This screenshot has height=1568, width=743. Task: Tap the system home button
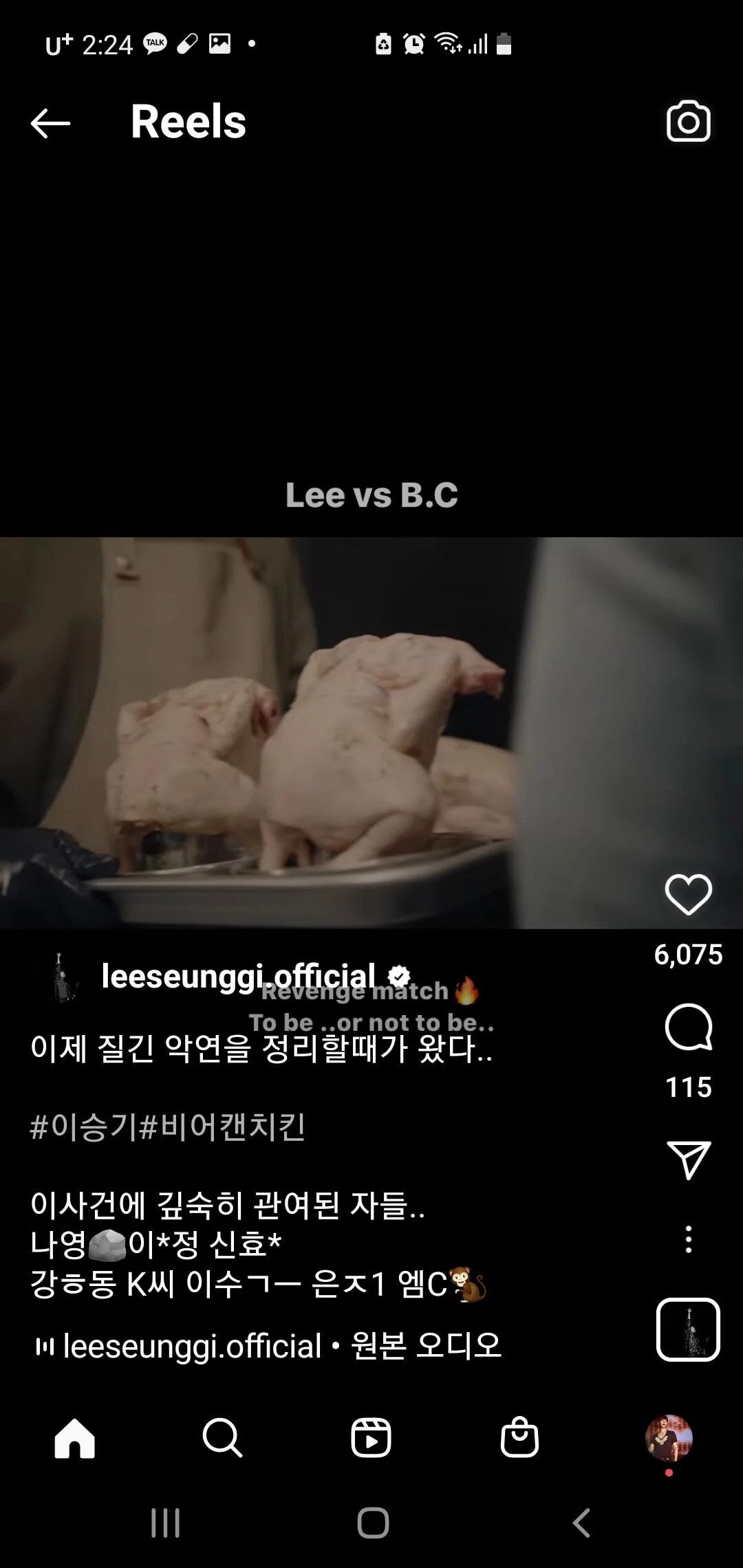tap(373, 1523)
